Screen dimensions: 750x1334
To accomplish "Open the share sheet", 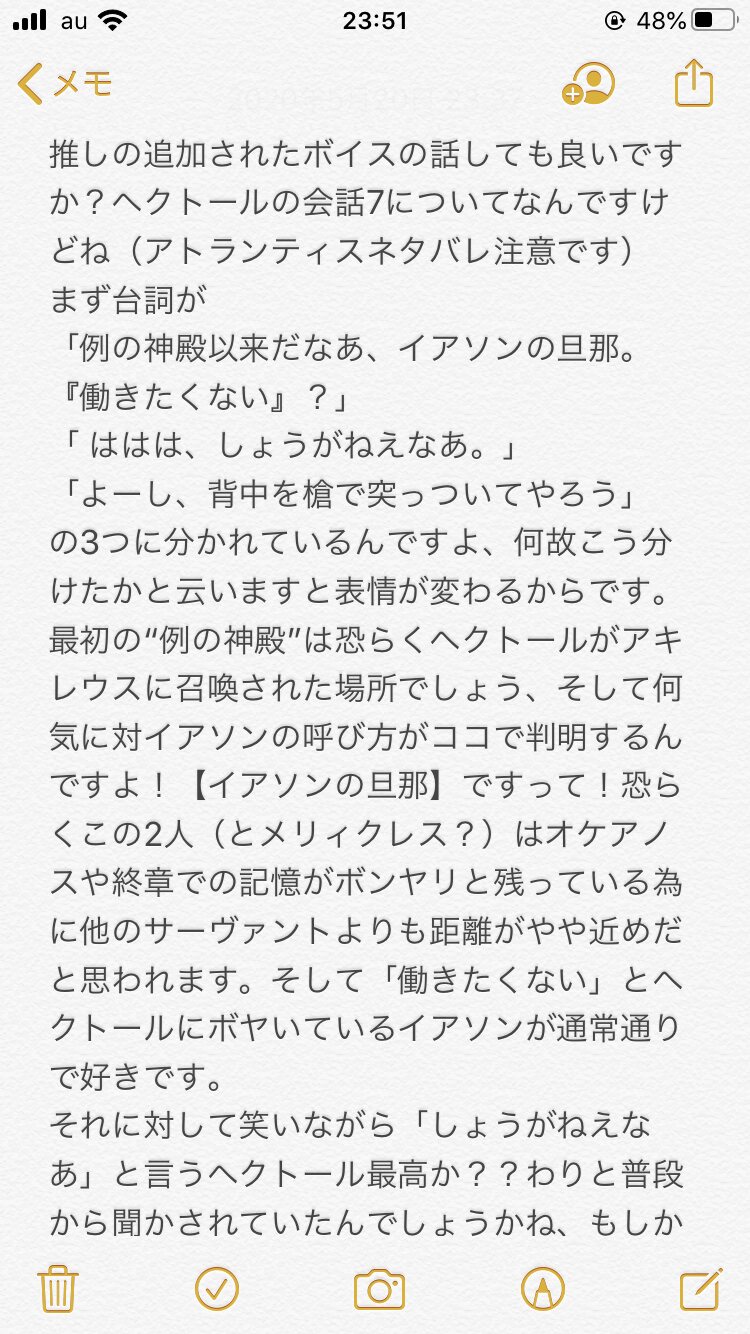I will point(693,84).
